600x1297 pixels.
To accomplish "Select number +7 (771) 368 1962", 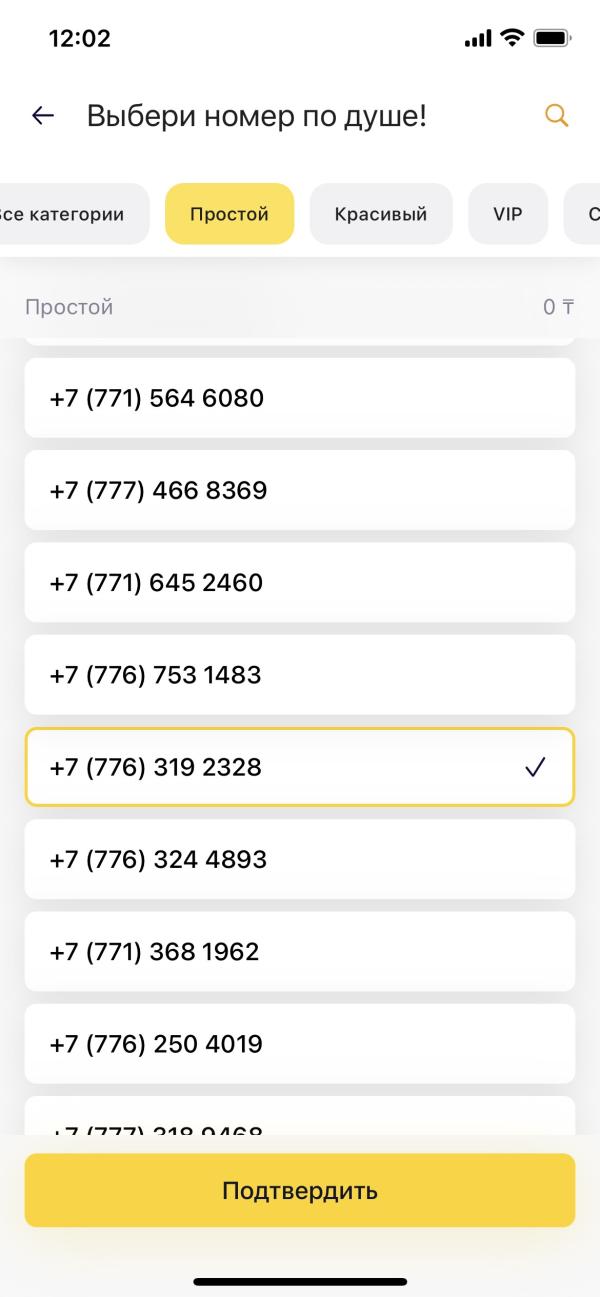I will pos(299,951).
